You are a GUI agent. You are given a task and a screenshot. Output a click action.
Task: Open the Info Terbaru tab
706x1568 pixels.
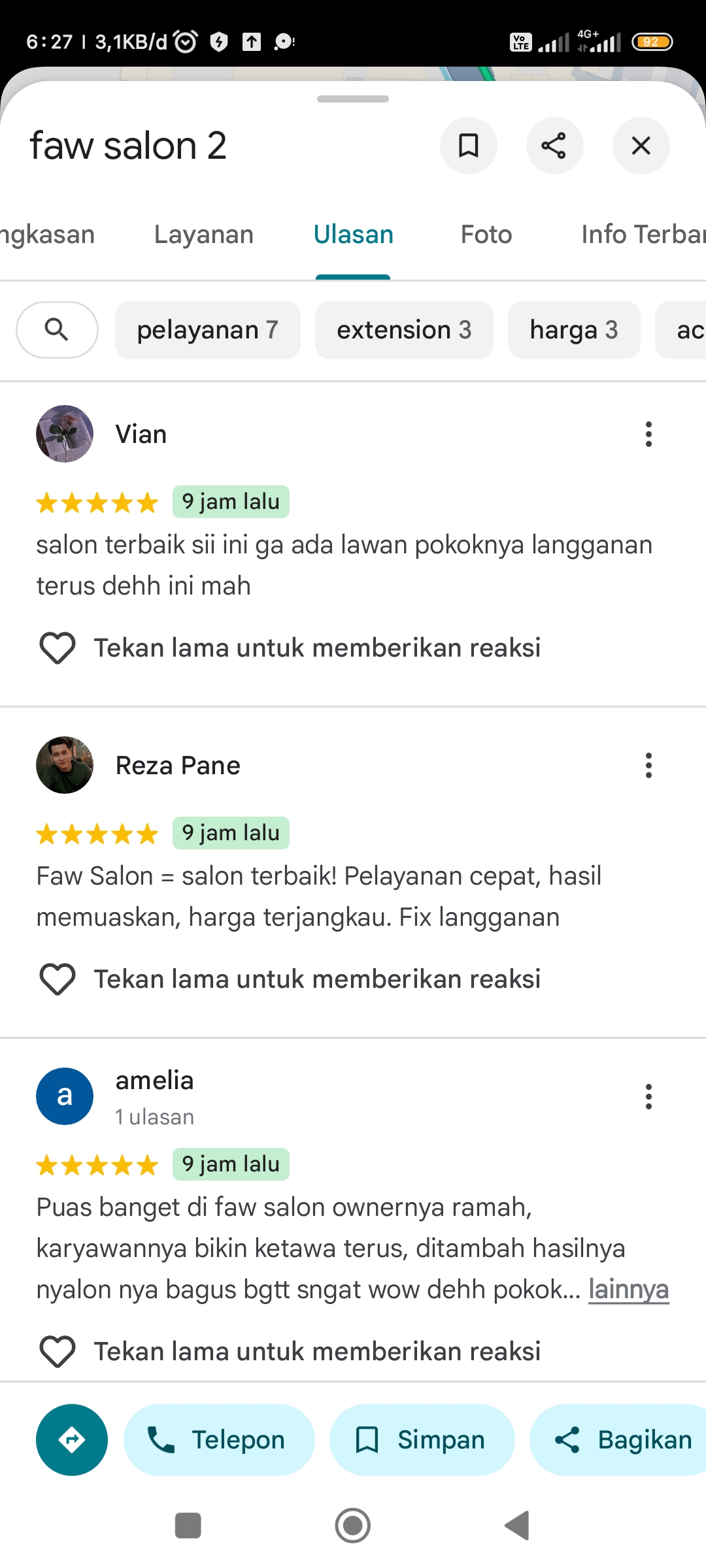coord(643,235)
